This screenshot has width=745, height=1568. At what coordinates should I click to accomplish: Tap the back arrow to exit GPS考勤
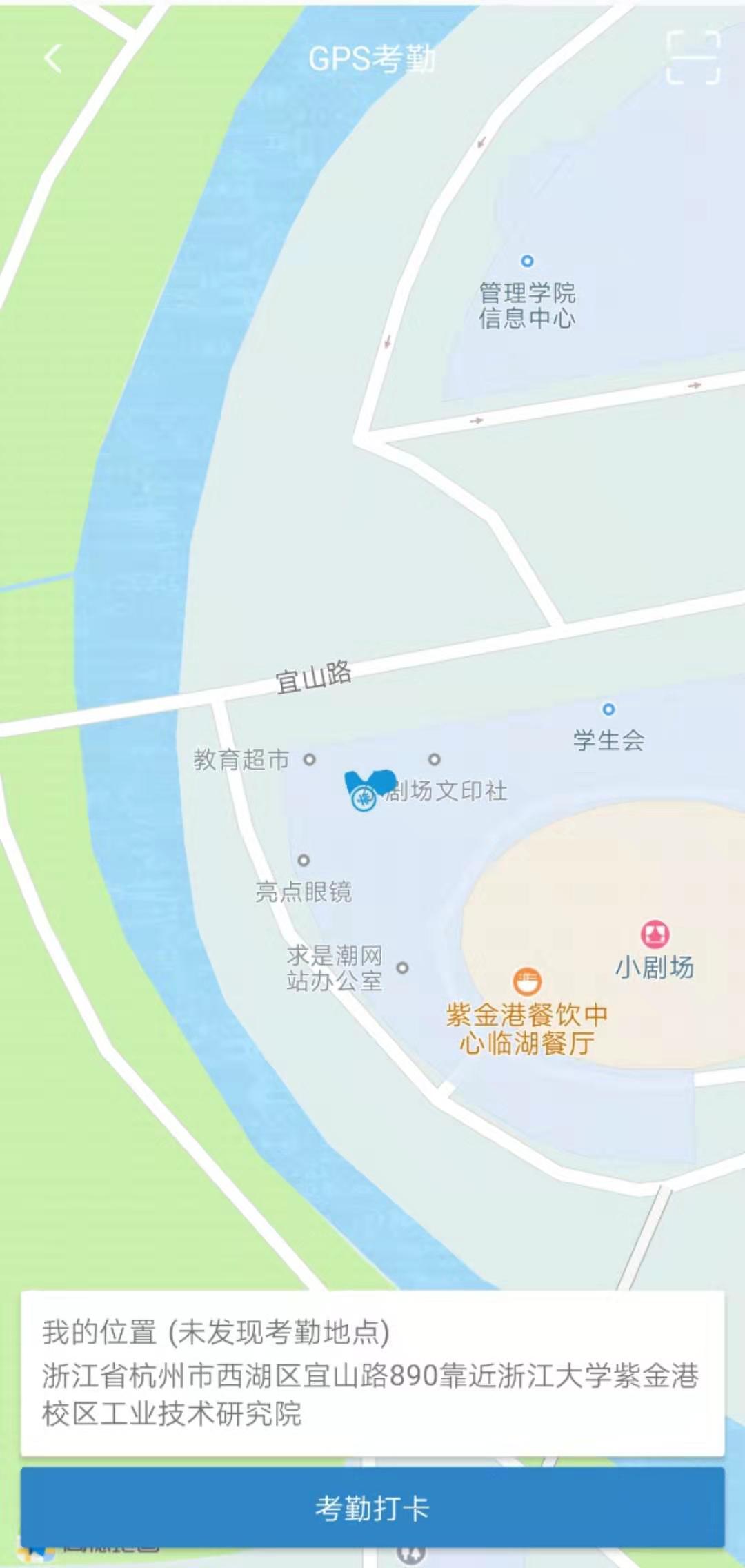point(52,59)
